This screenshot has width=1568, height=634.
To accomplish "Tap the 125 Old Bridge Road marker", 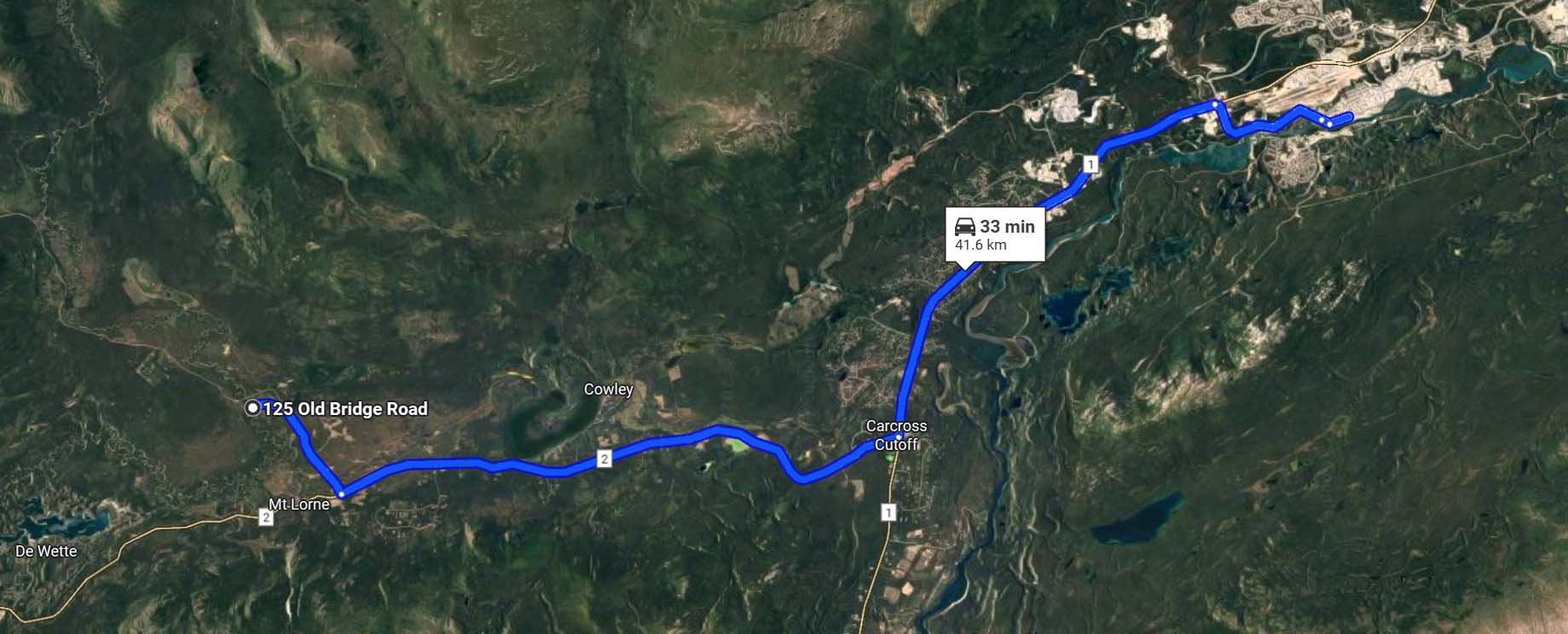I will [253, 409].
